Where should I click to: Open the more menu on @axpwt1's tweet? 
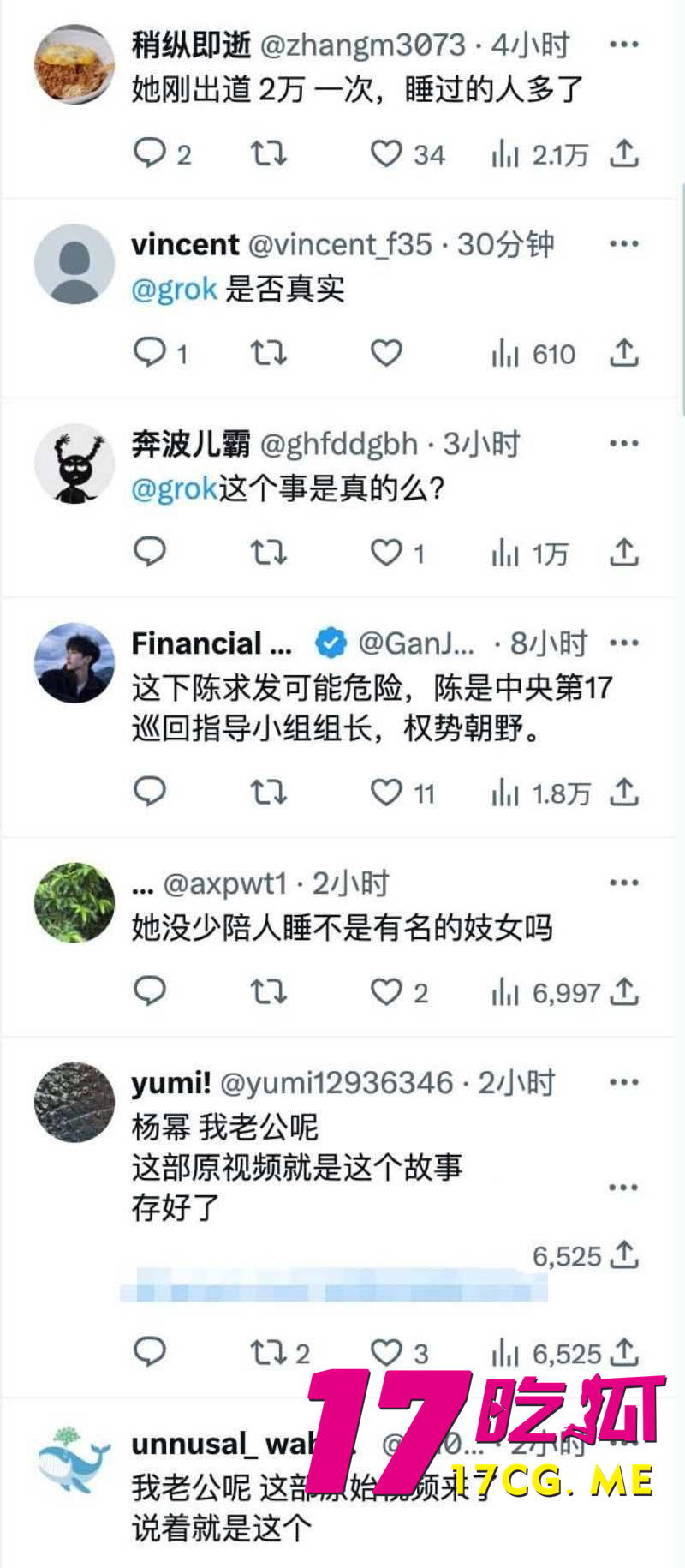coord(625,881)
